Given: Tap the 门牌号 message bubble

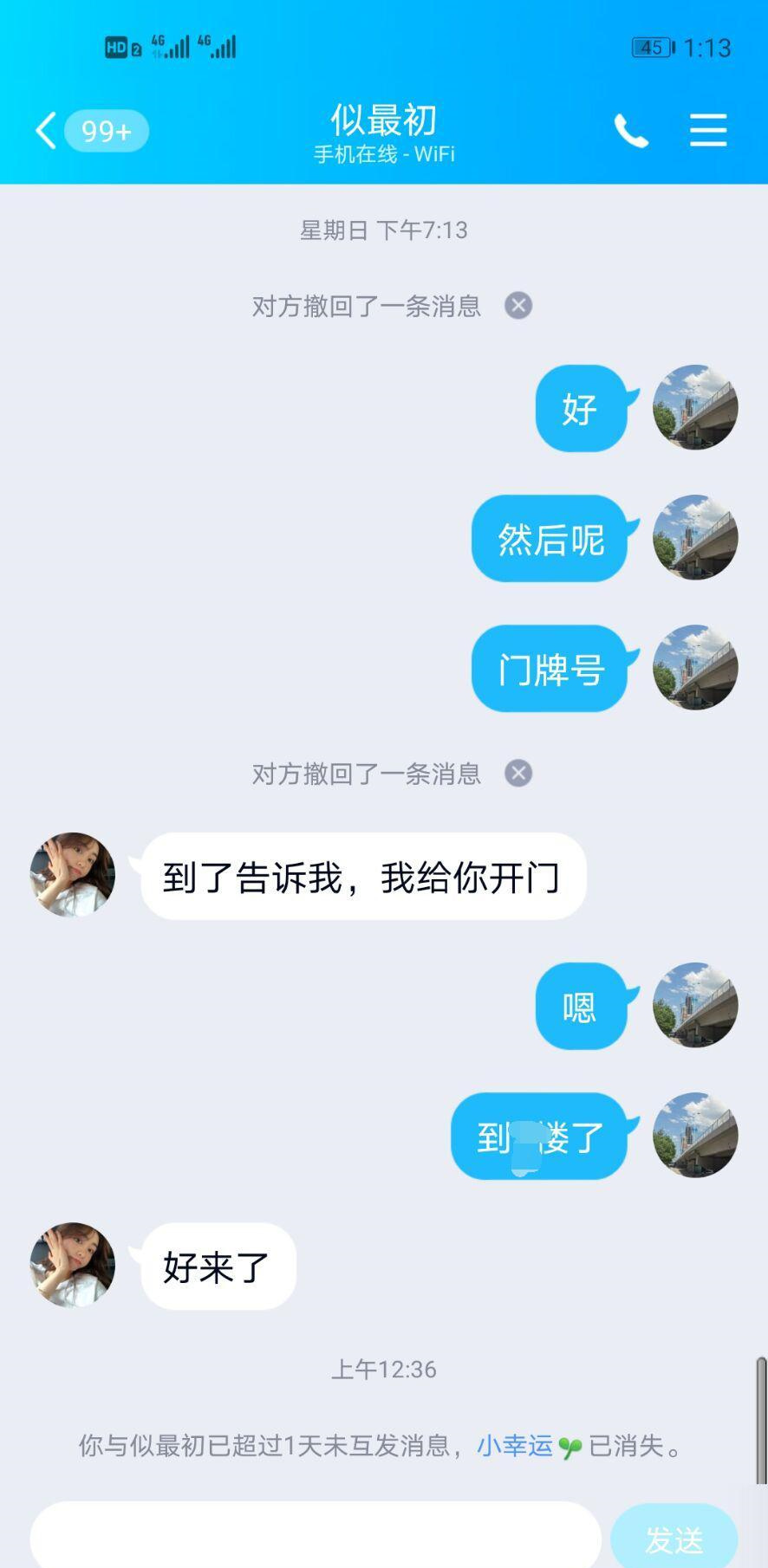Looking at the screenshot, I should click(x=550, y=668).
